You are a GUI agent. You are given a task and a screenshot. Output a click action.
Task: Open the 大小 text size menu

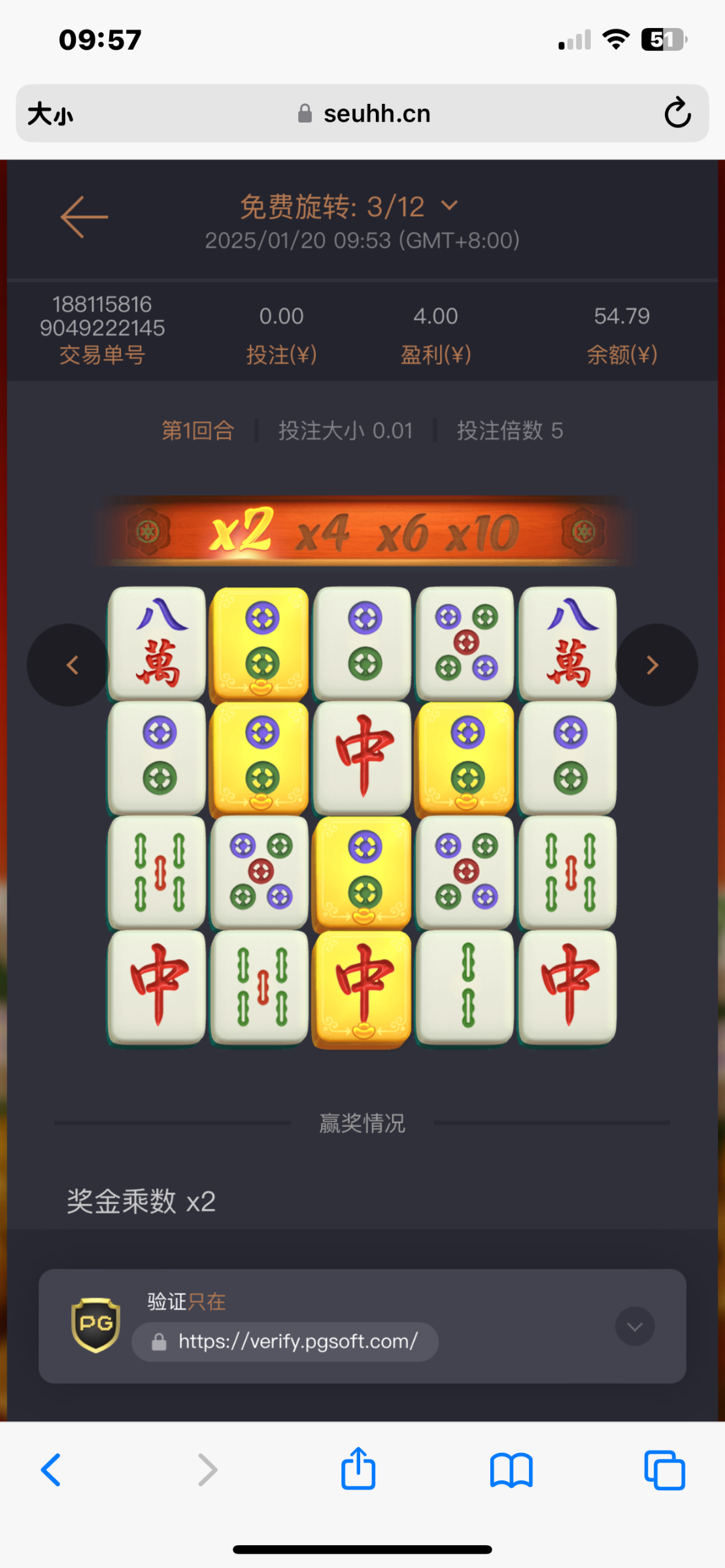pyautogui.click(x=50, y=114)
